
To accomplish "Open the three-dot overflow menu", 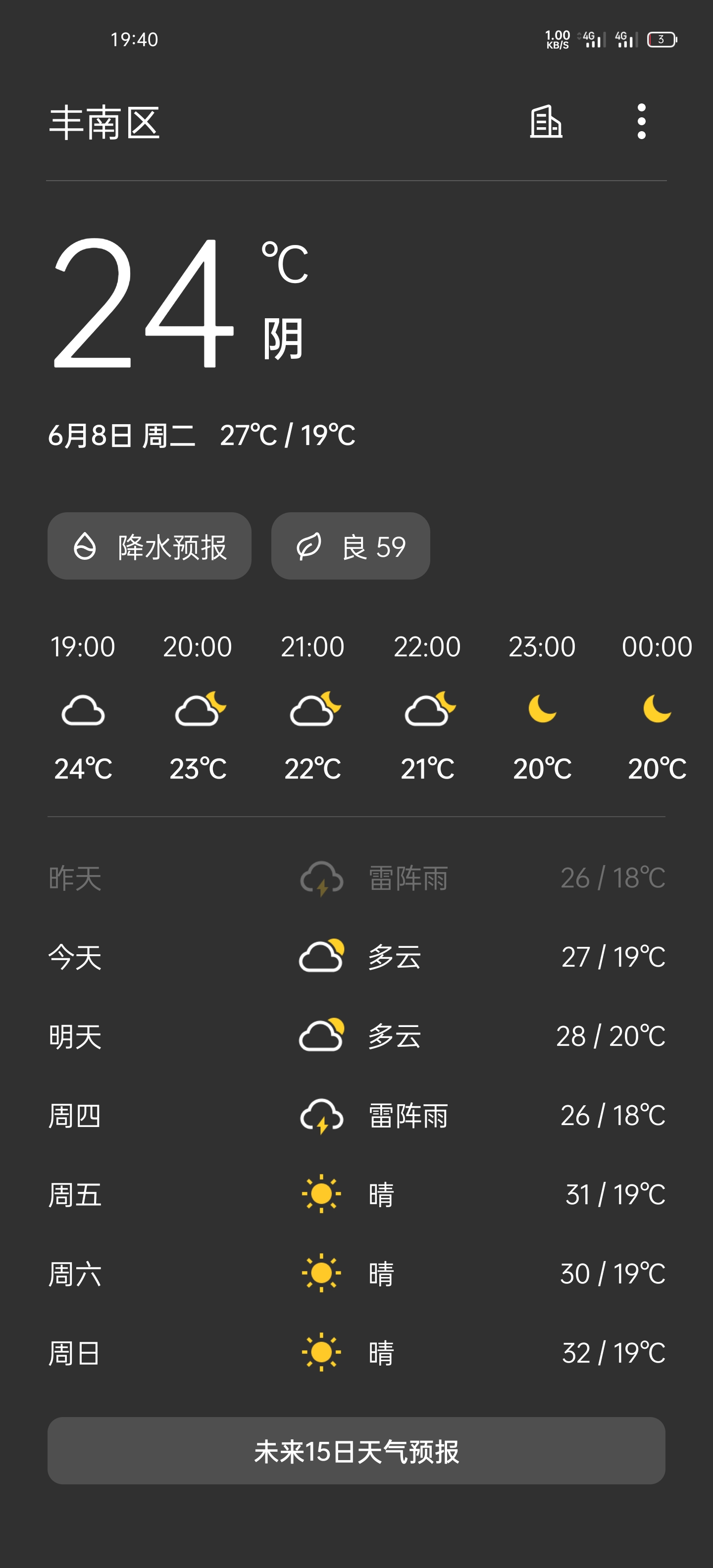I will coord(641,122).
